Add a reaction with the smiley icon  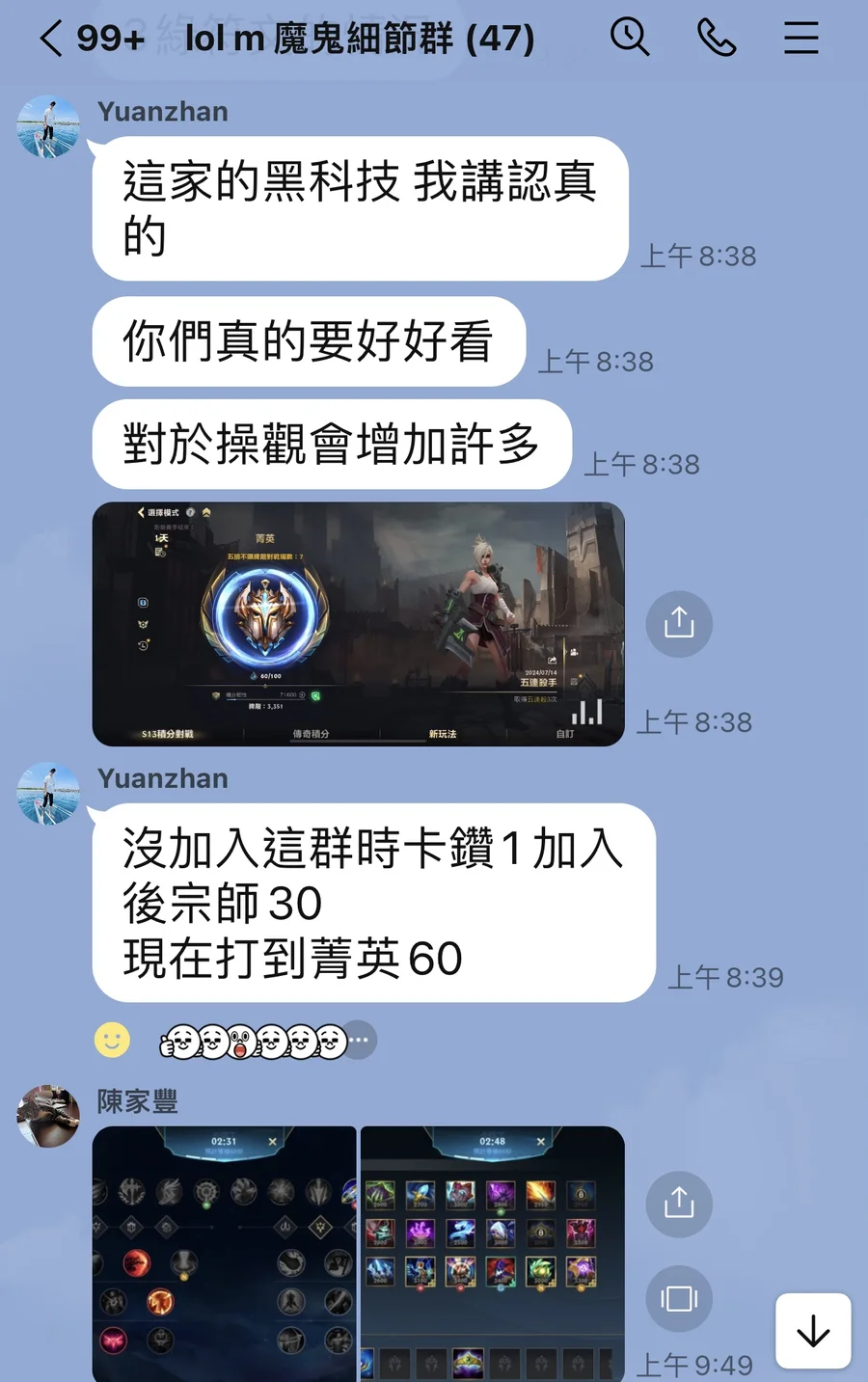[x=112, y=1040]
